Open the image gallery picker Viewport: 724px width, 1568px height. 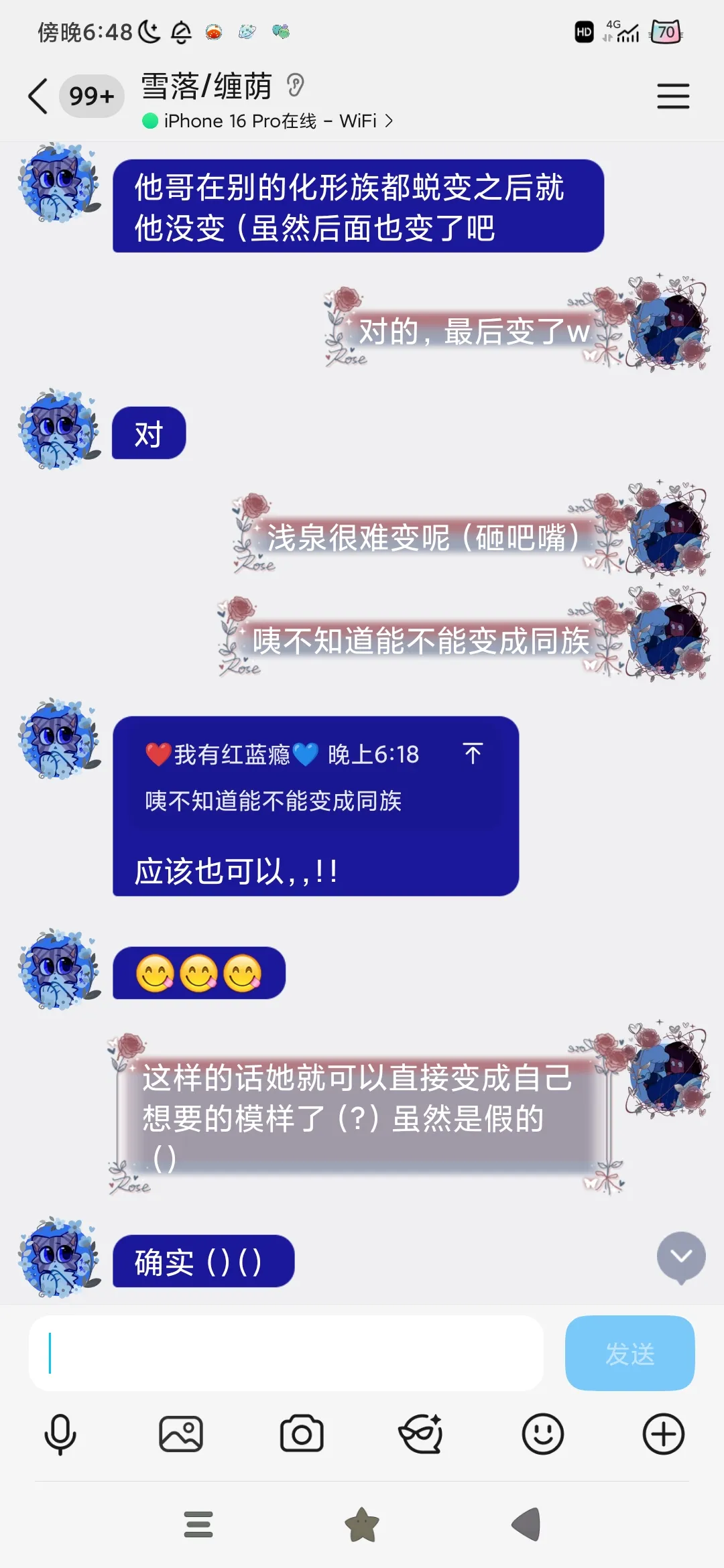tap(181, 1435)
